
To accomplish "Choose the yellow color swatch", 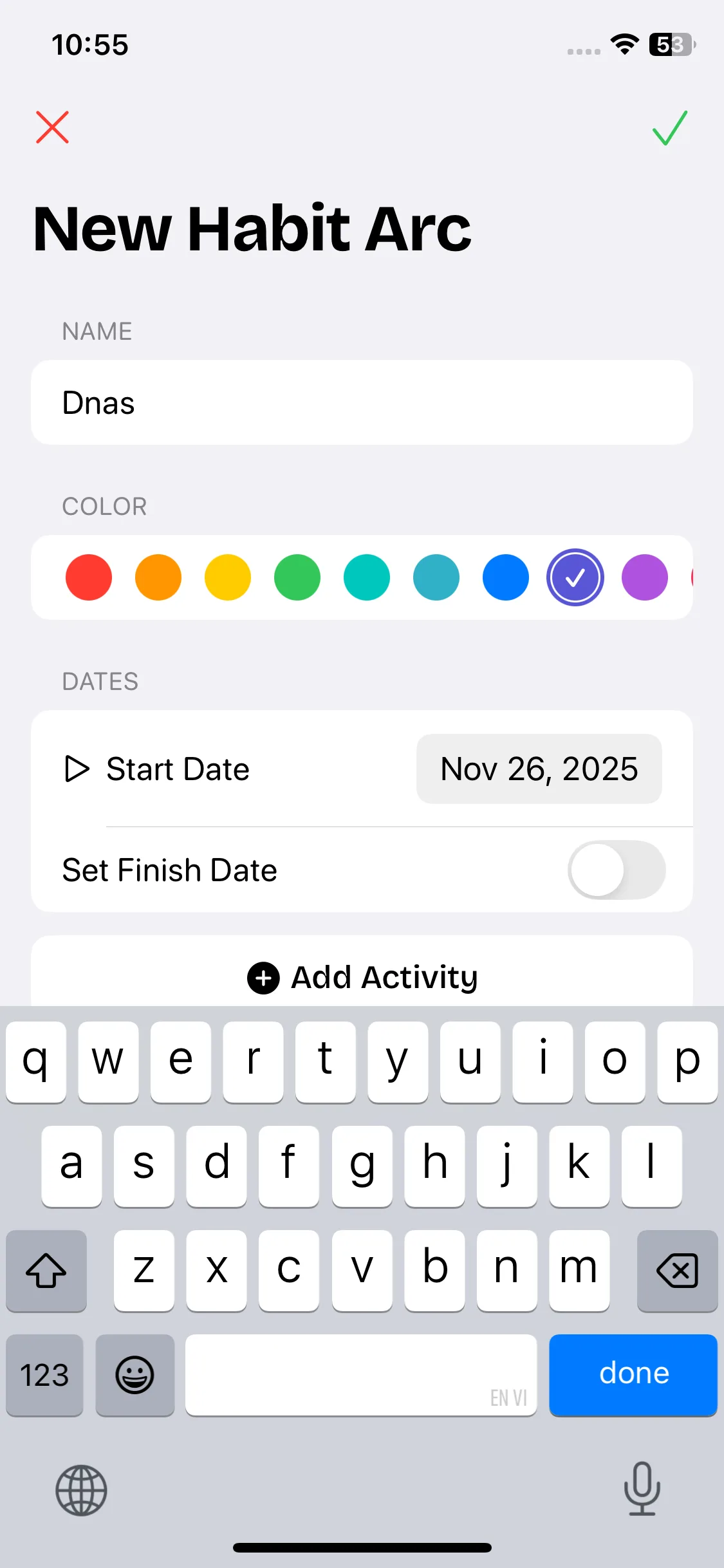I will coord(228,577).
